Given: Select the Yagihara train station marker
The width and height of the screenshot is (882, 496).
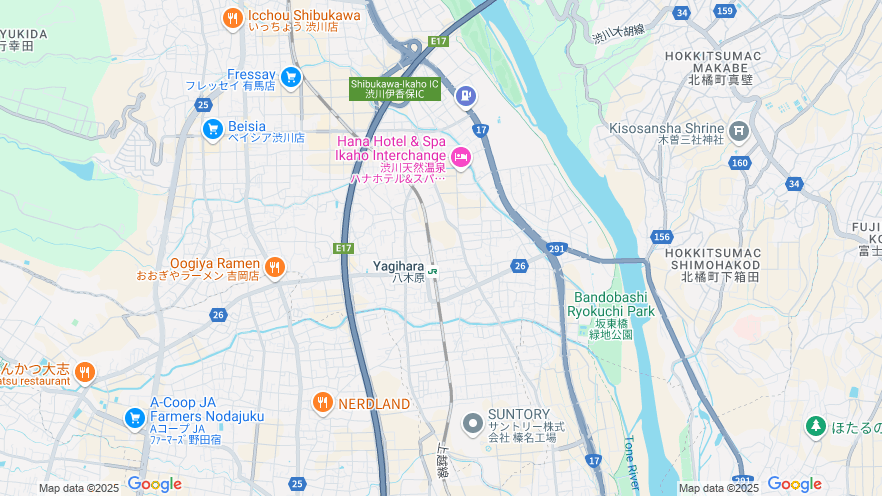Looking at the screenshot, I should tap(434, 267).
